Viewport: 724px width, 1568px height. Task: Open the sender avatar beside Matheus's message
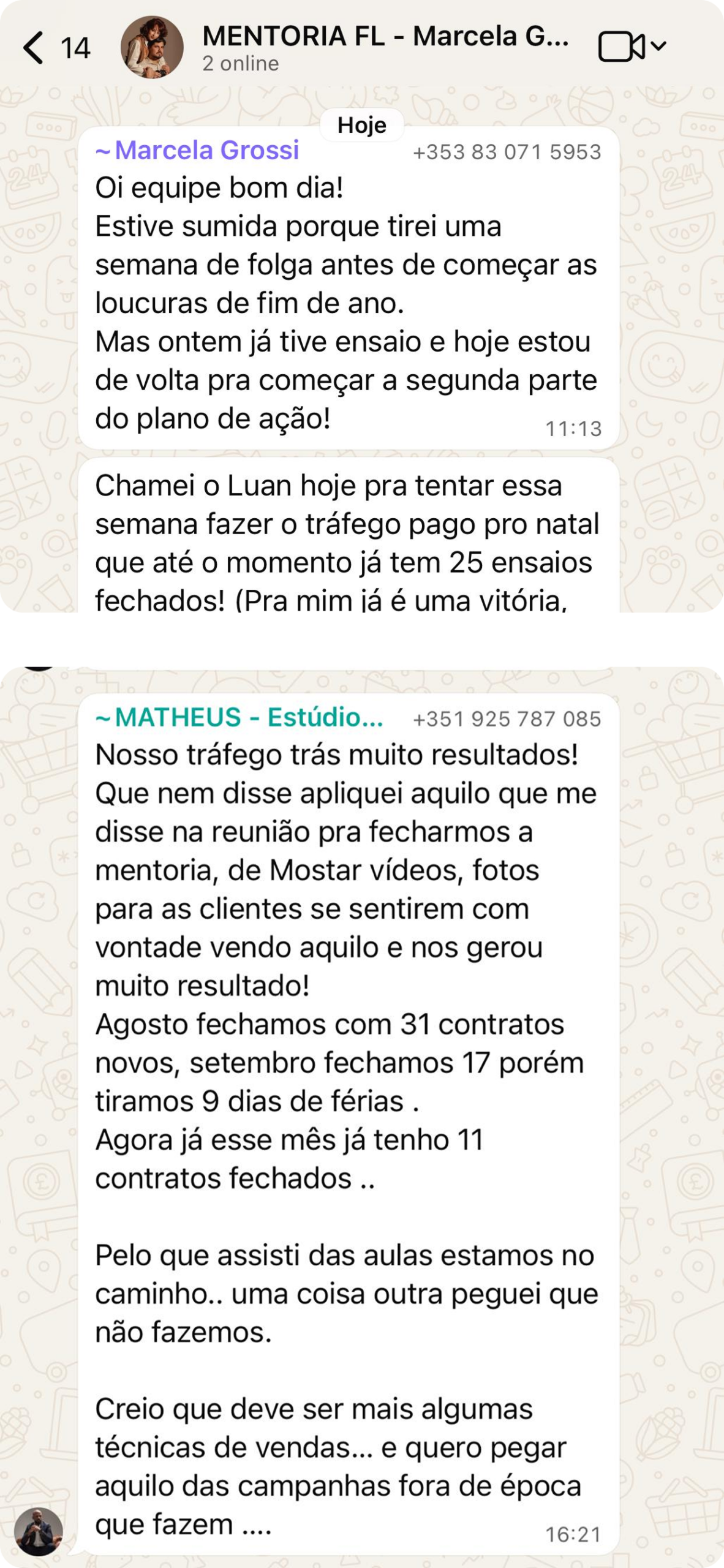[x=39, y=1531]
